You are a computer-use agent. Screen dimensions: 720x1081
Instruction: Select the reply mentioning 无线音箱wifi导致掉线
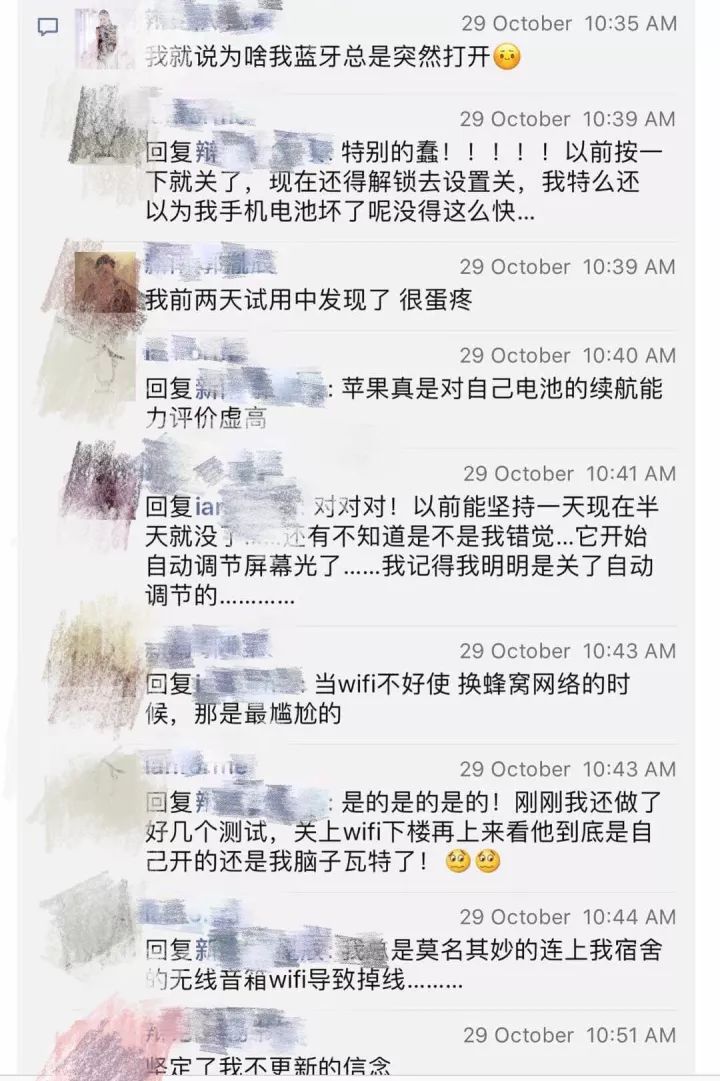click(x=400, y=965)
